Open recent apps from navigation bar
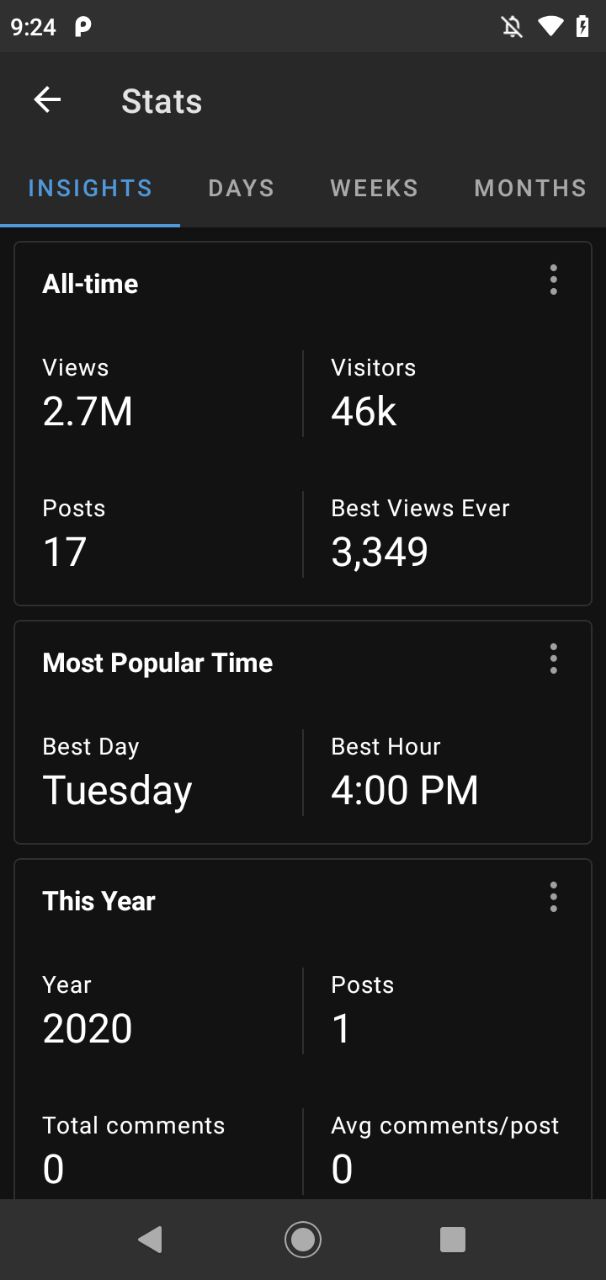This screenshot has width=606, height=1280. (x=453, y=1240)
